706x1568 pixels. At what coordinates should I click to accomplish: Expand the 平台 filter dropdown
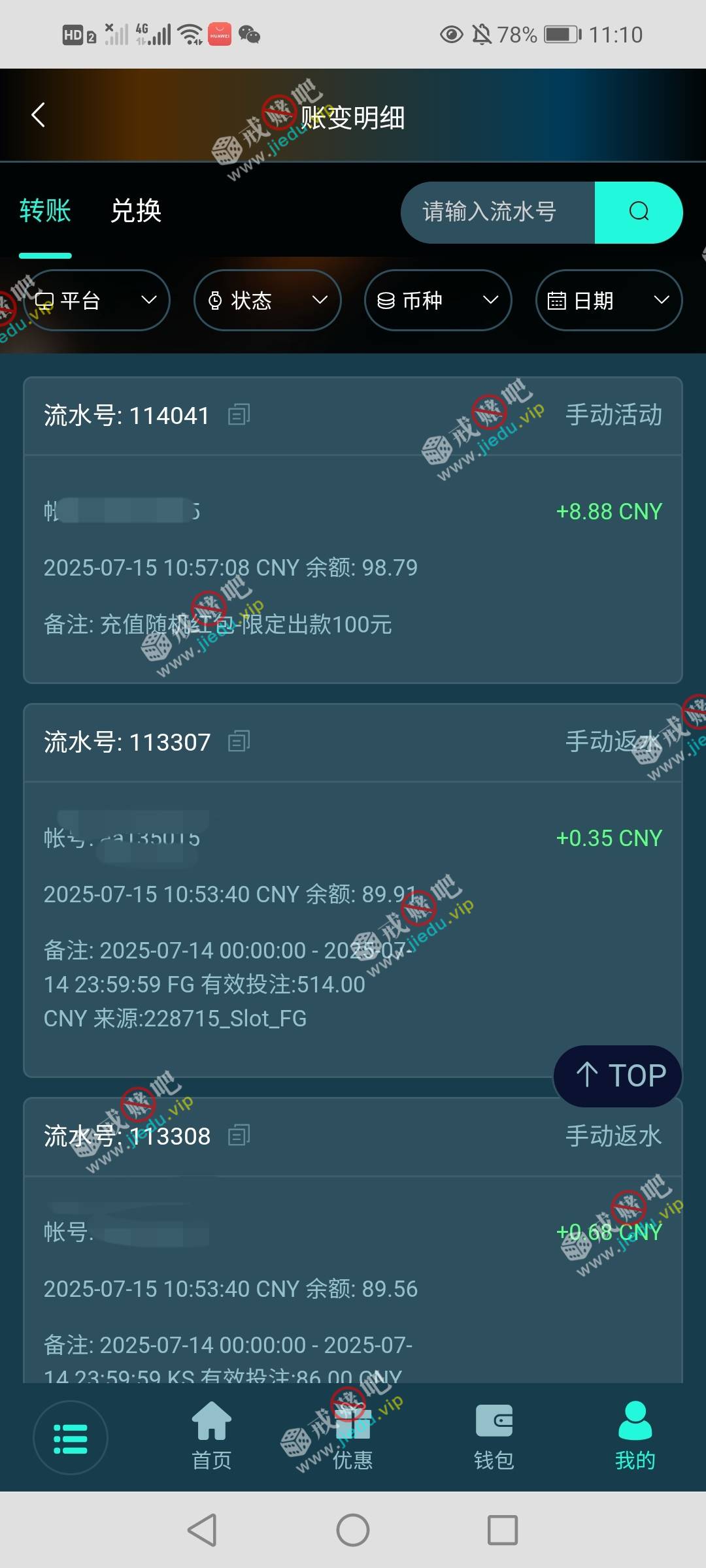pyautogui.click(x=97, y=301)
